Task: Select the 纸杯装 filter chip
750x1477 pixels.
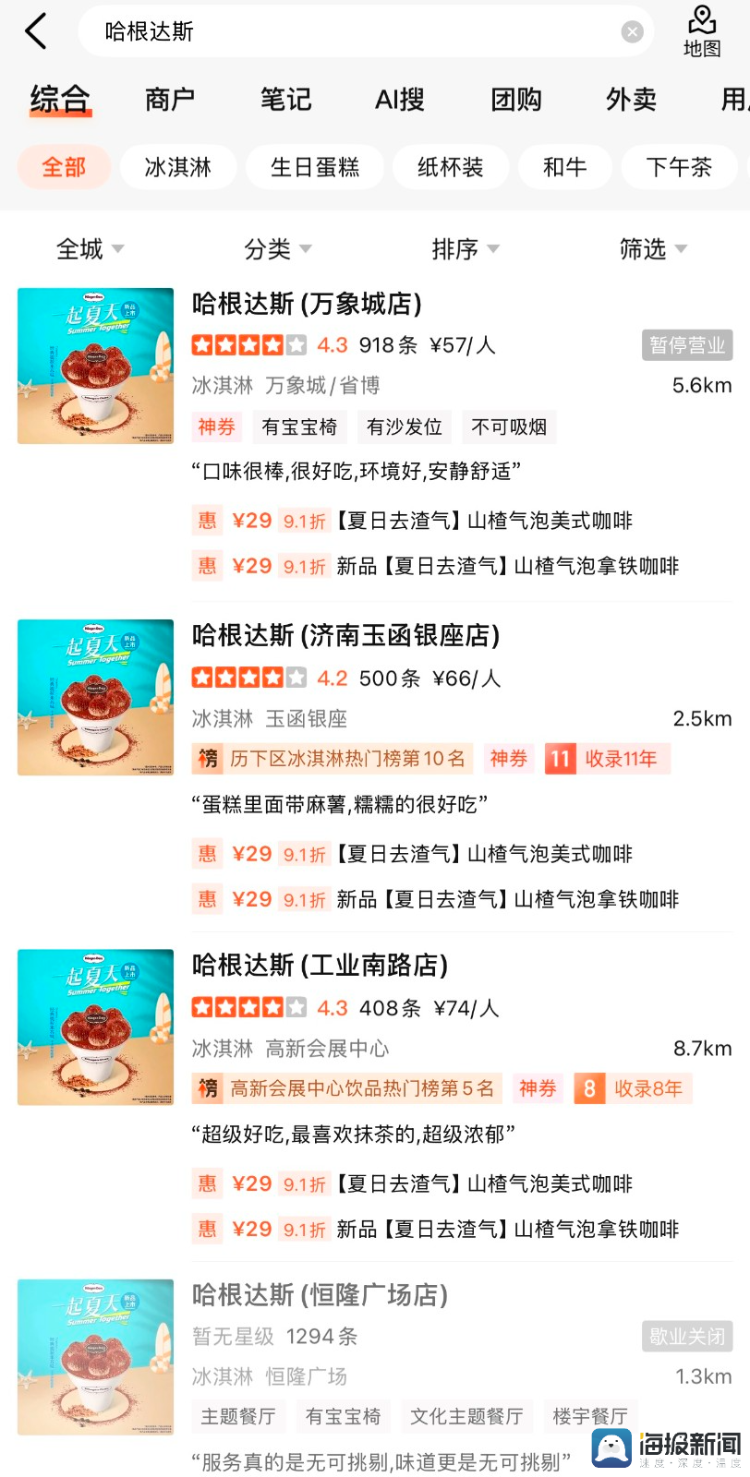Action: (450, 167)
